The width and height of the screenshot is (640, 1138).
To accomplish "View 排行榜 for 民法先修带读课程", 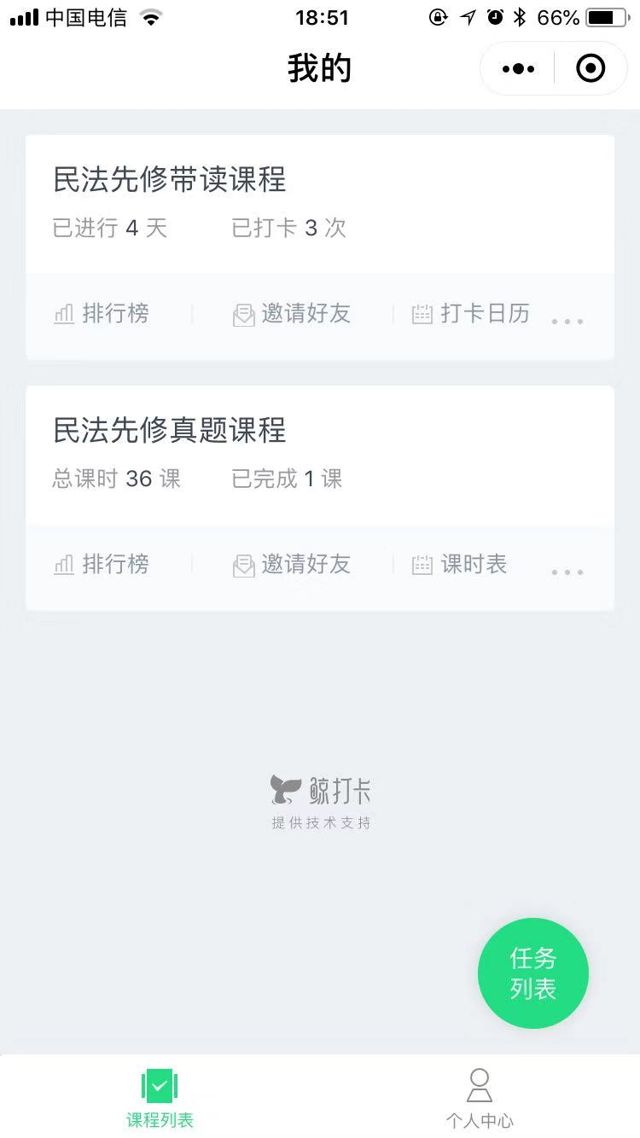I will coord(102,314).
